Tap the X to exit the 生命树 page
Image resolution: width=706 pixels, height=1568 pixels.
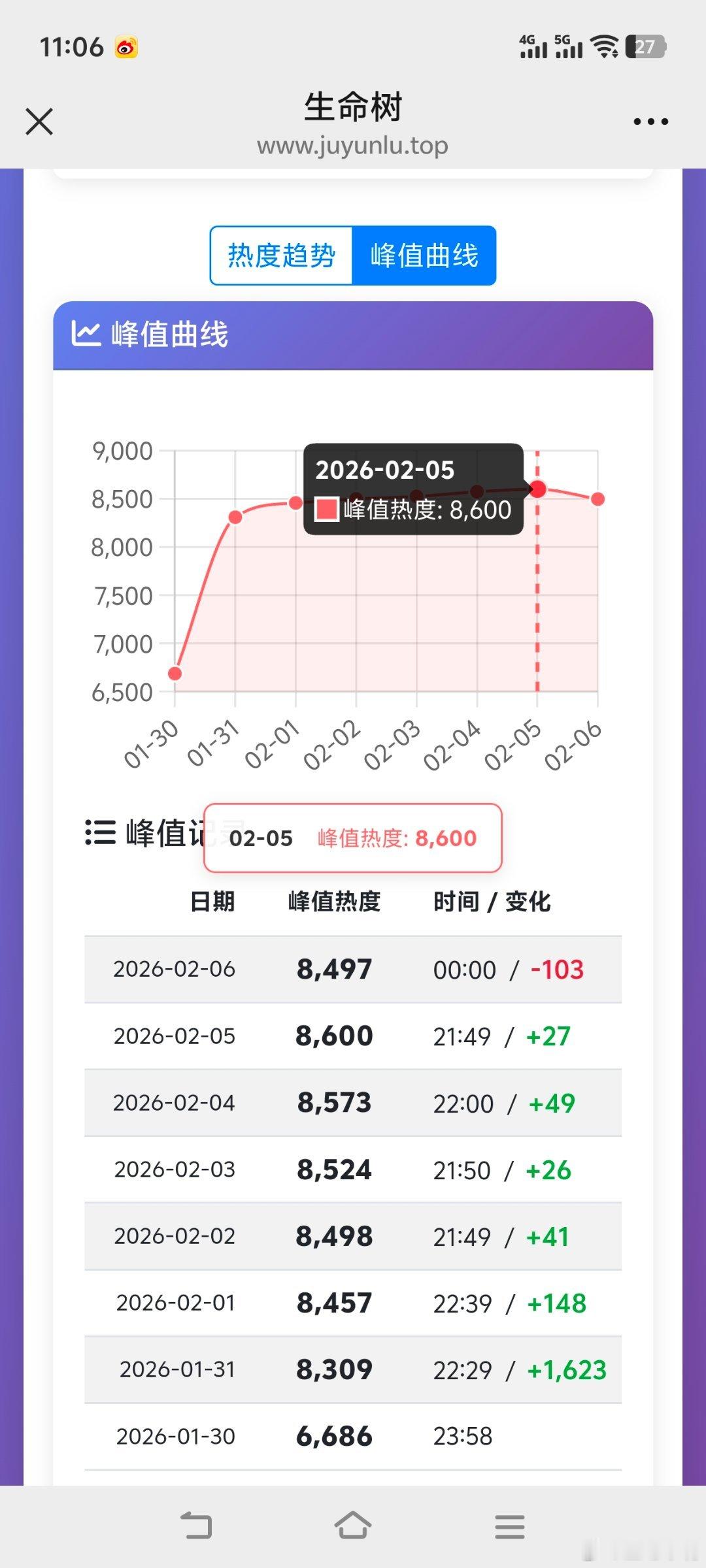click(38, 121)
